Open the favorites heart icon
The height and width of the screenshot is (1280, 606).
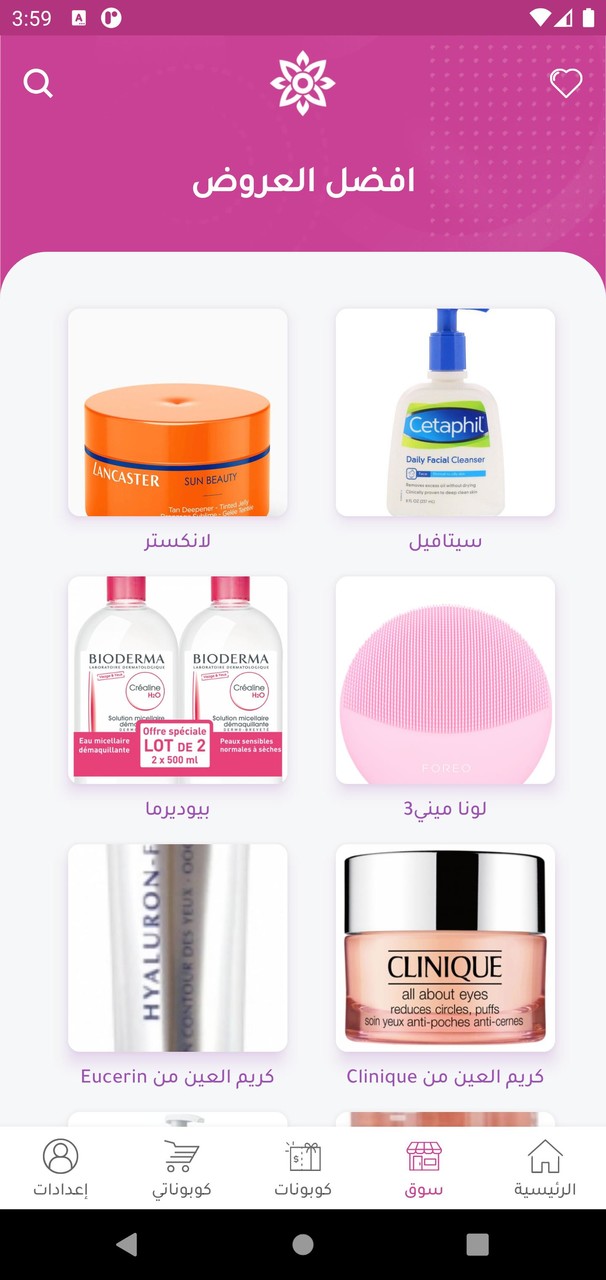point(566,84)
